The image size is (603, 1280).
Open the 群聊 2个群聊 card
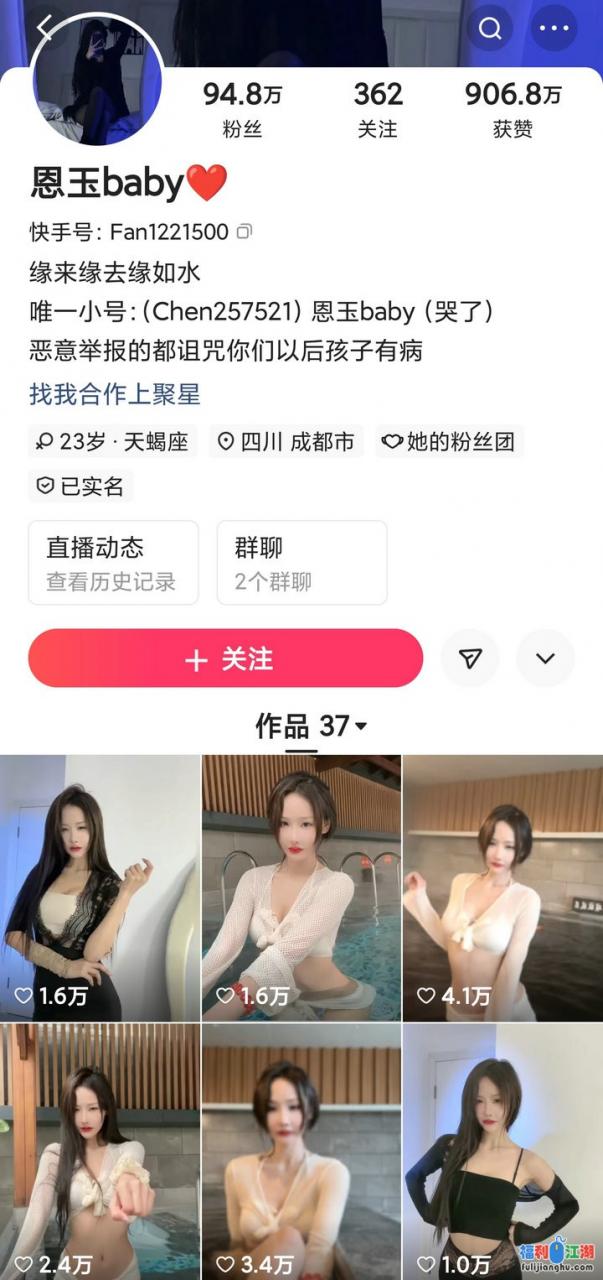[301, 562]
